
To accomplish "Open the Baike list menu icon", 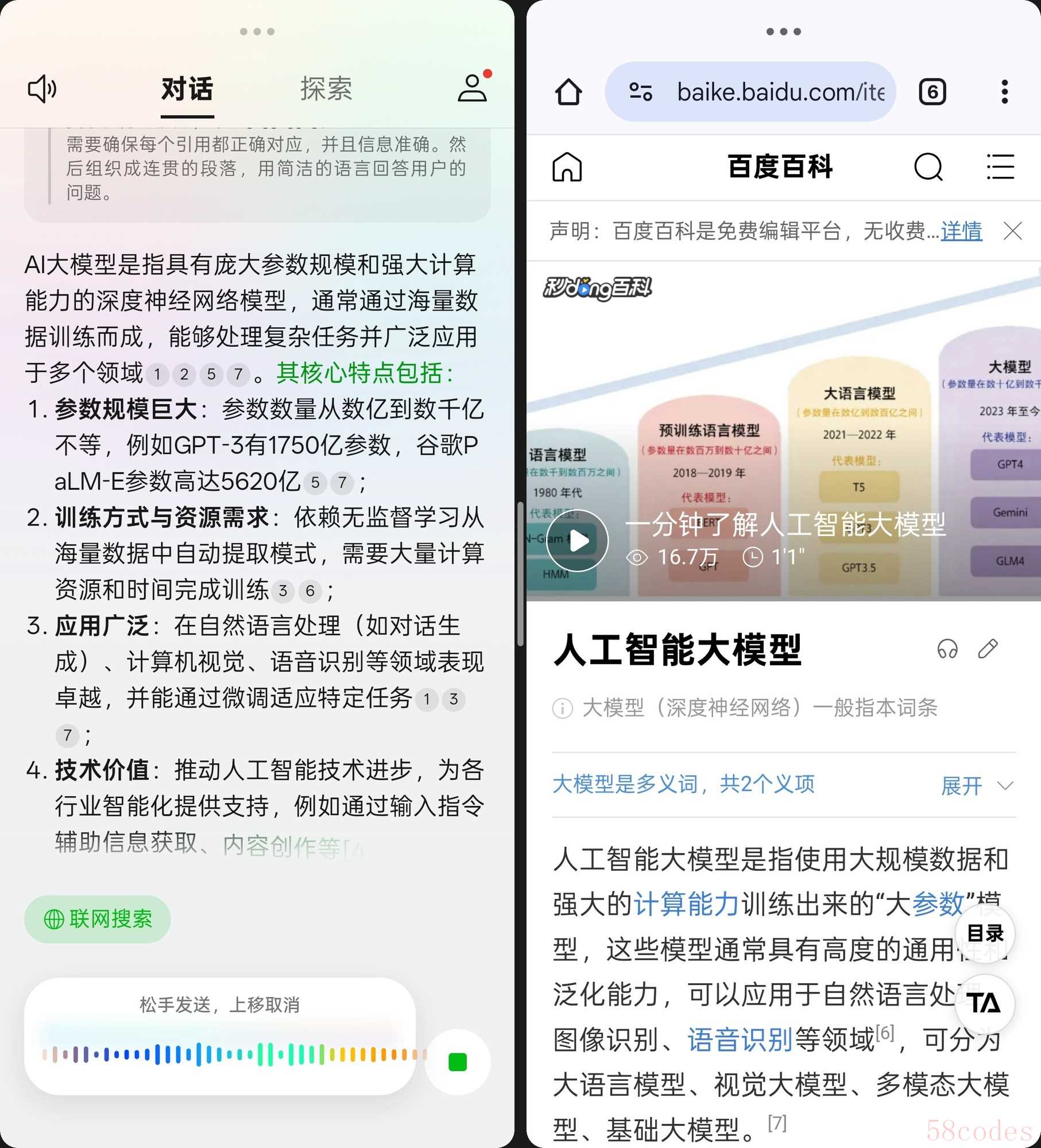I will click(x=1000, y=167).
